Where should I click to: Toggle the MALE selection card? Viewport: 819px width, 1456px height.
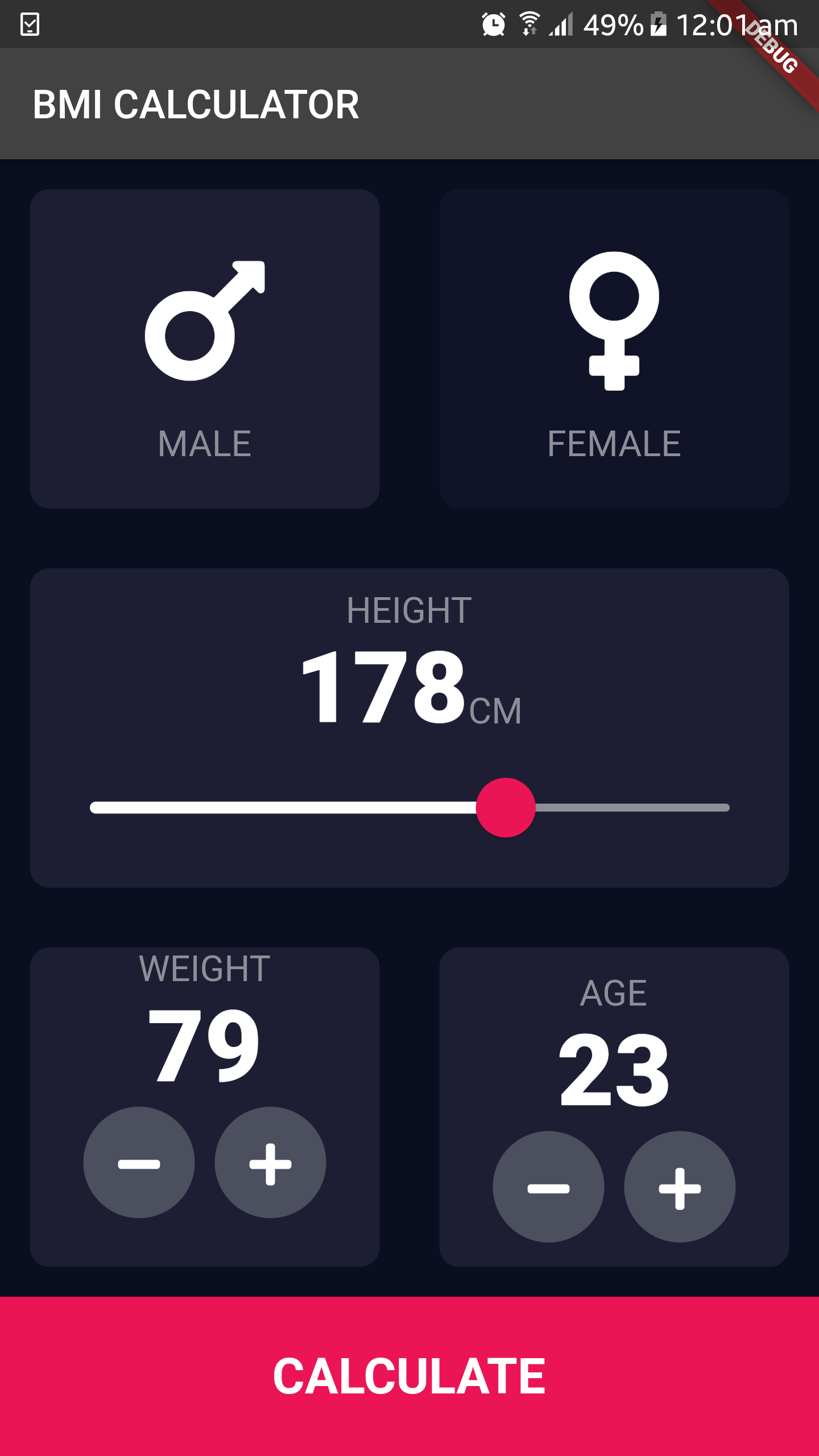pos(206,348)
